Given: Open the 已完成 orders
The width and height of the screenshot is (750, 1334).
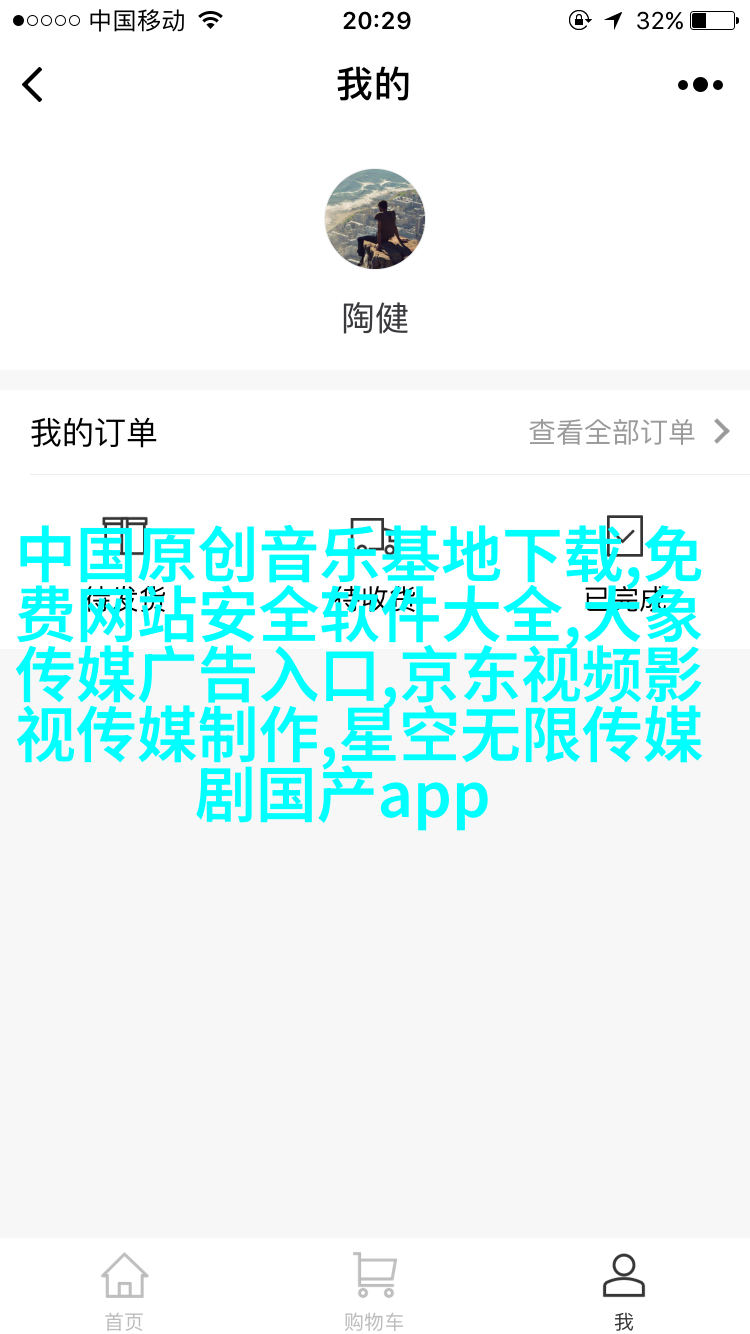Looking at the screenshot, I should point(625,562).
